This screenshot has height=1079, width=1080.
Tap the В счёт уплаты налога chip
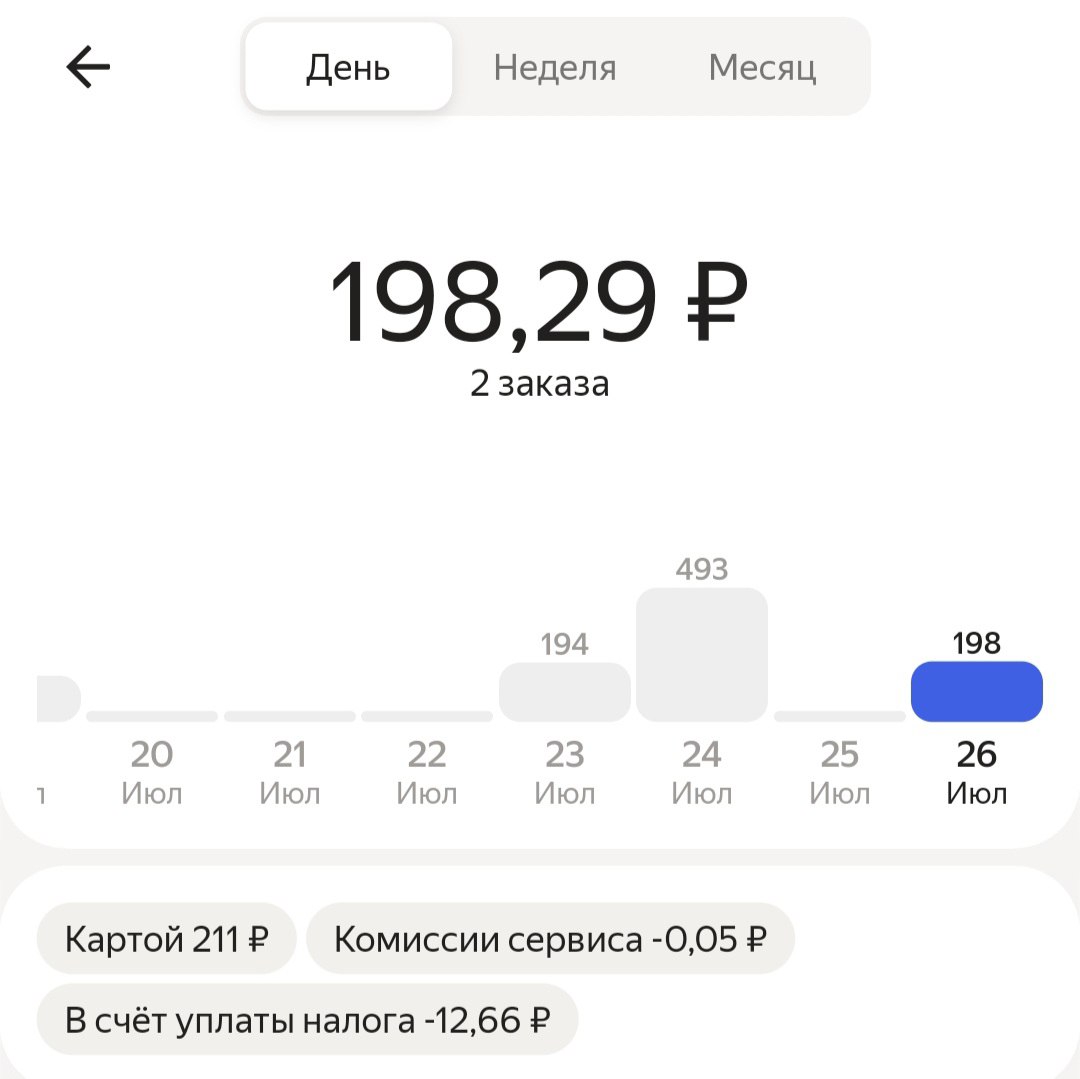307,1020
